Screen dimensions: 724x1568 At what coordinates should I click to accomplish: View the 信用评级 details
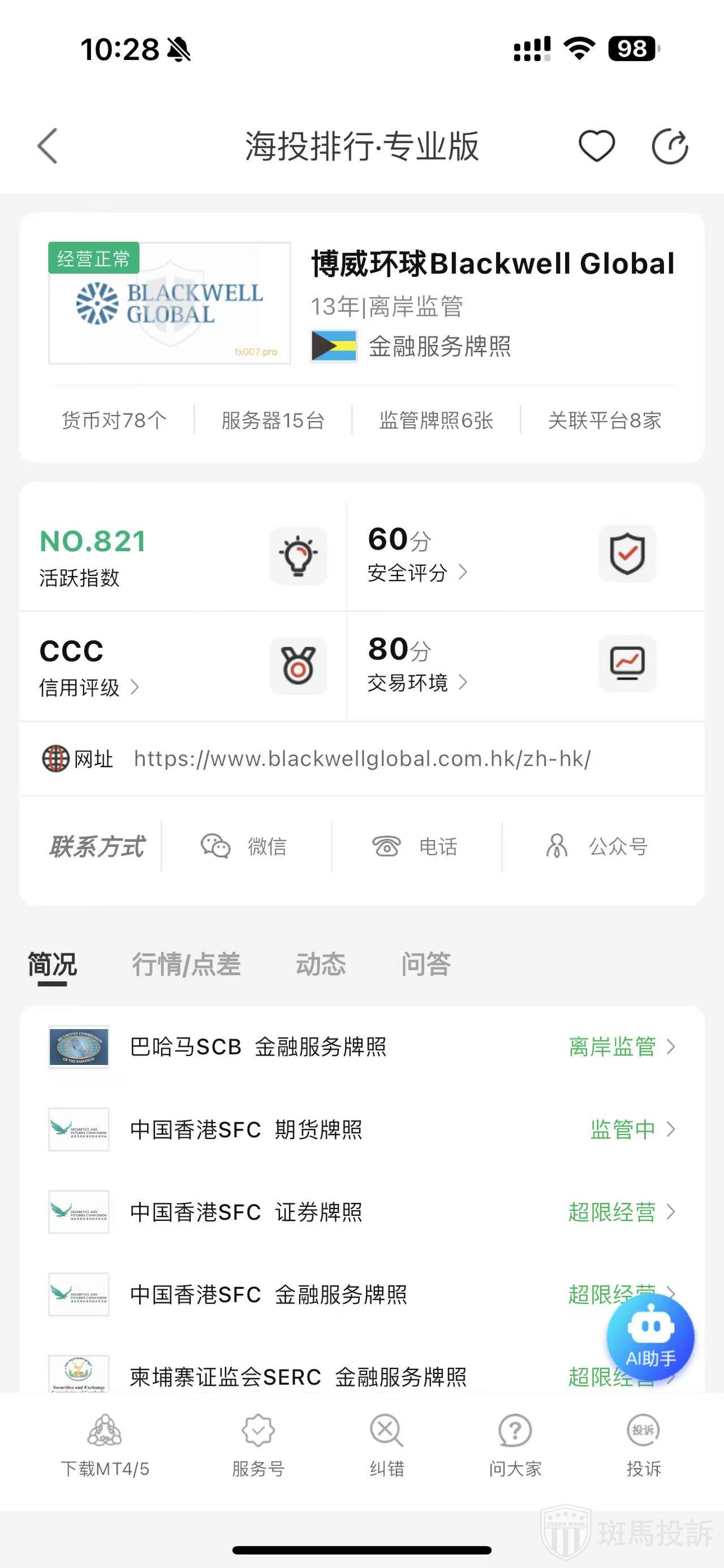point(89,687)
